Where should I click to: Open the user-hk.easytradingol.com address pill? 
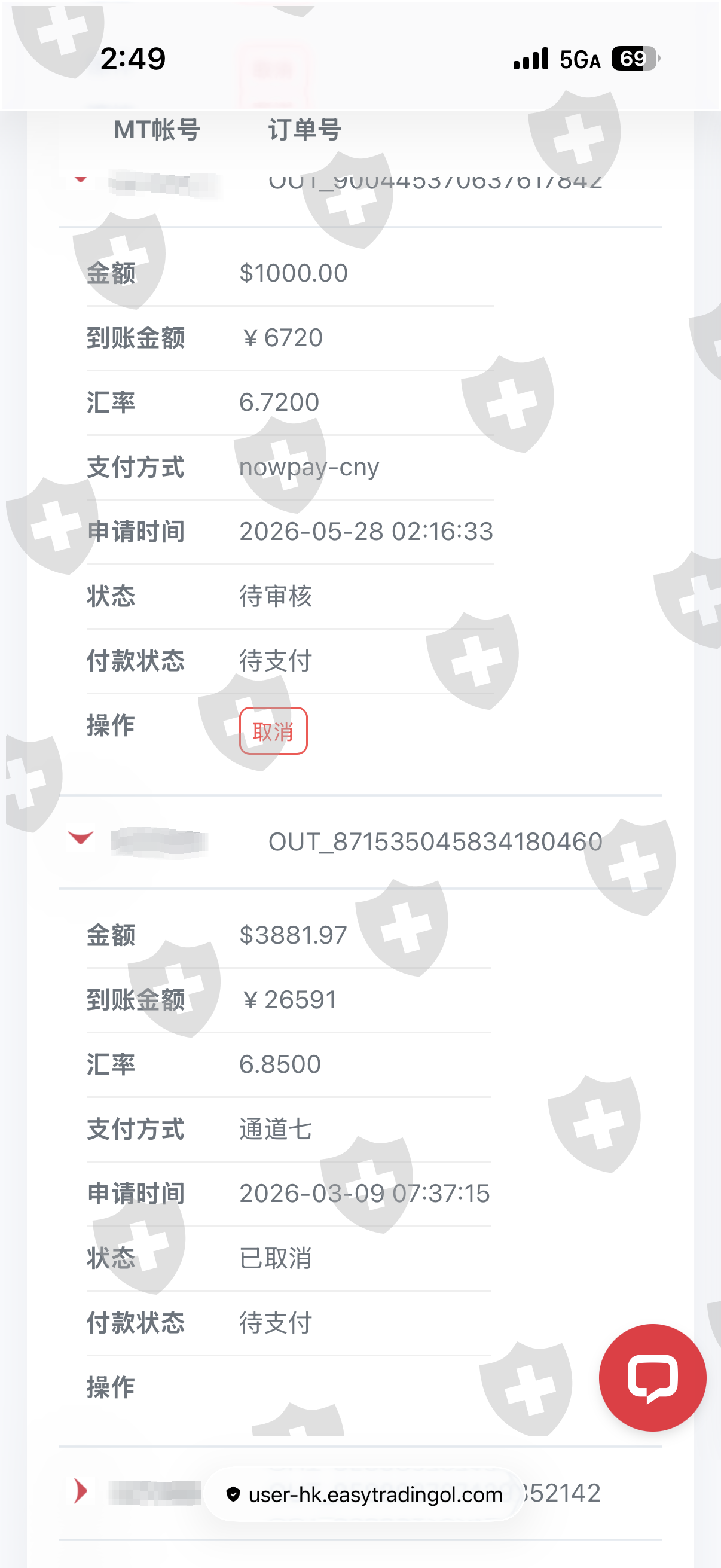pos(364,1494)
